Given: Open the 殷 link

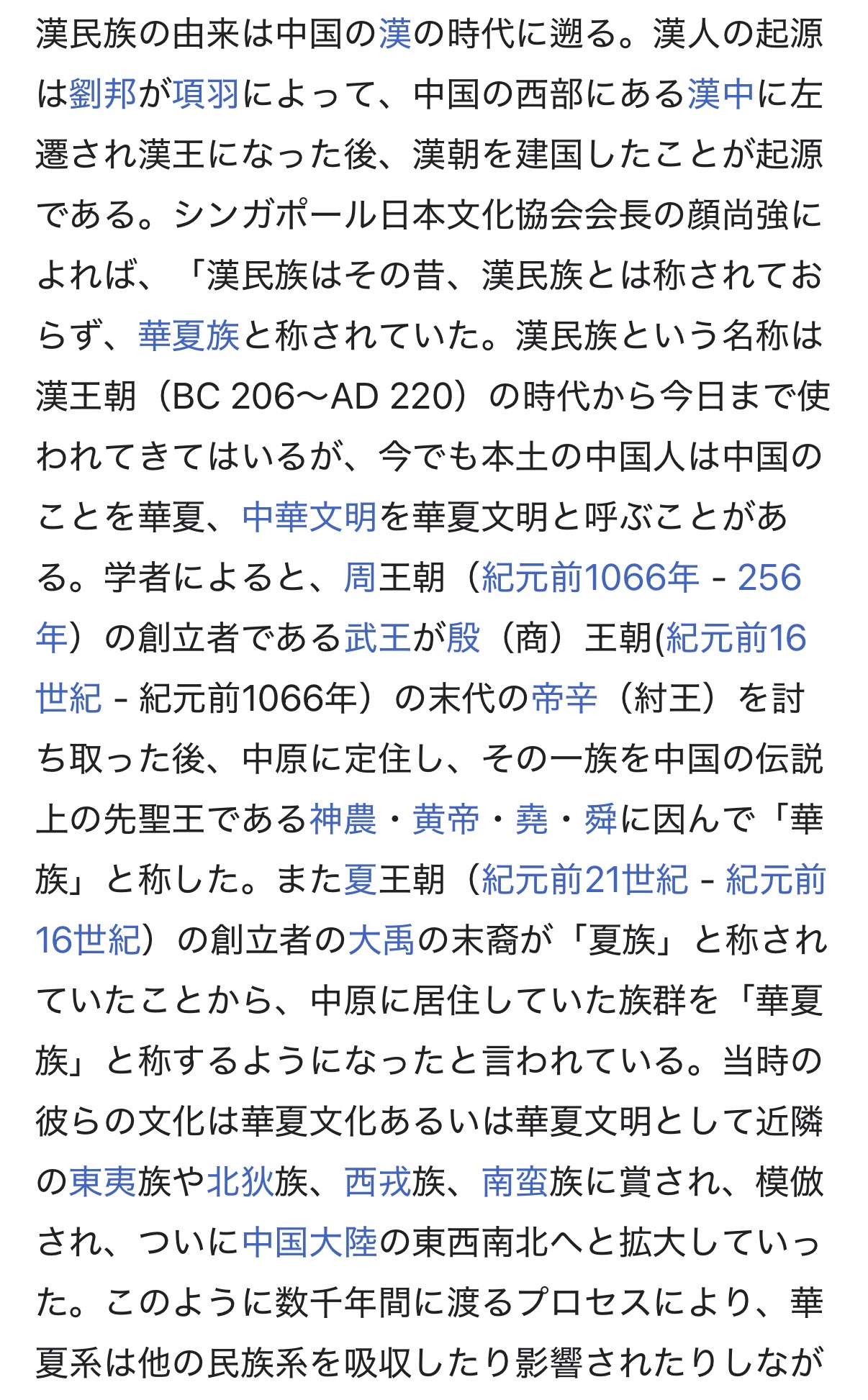Looking at the screenshot, I should (x=464, y=638).
